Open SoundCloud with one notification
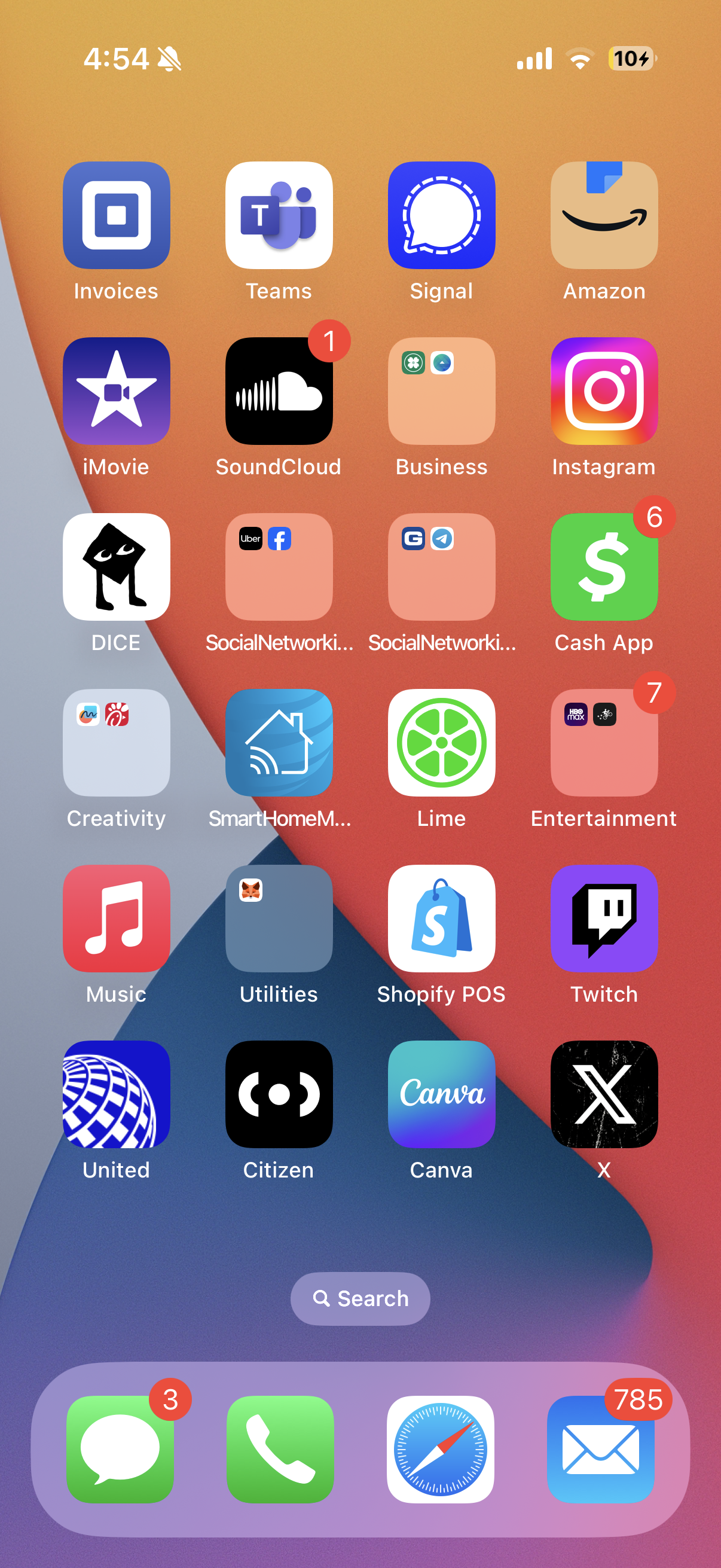This screenshot has height=1568, width=721. (x=279, y=391)
